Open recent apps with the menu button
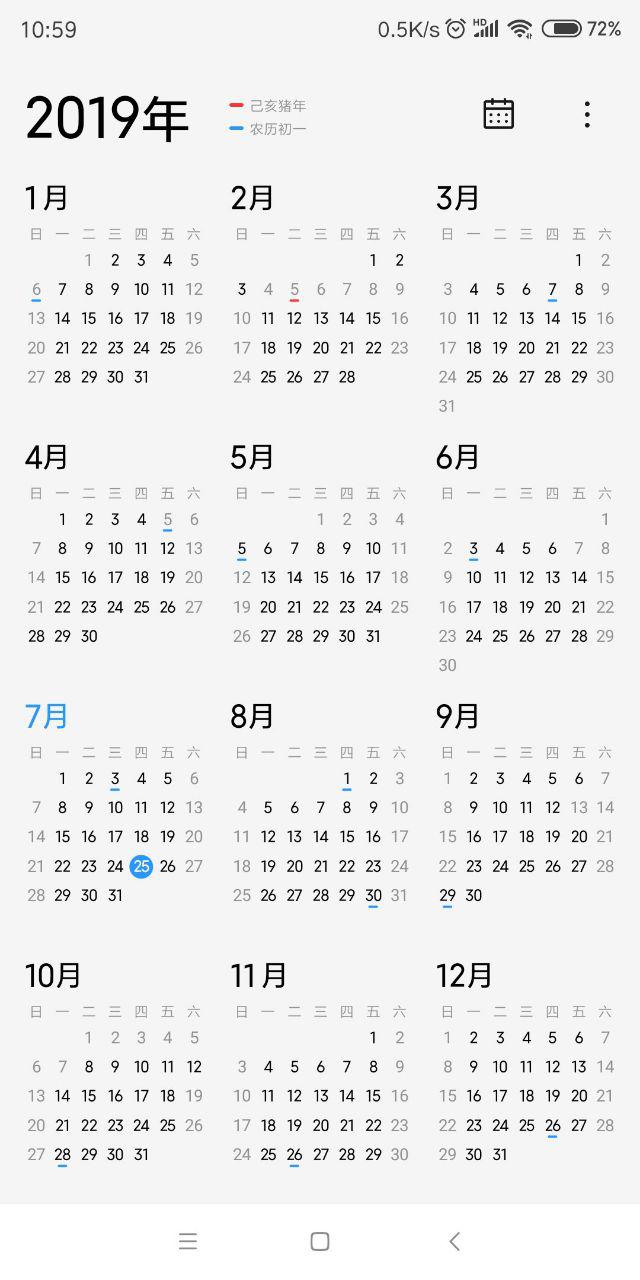This screenshot has width=640, height=1280. (x=188, y=1241)
